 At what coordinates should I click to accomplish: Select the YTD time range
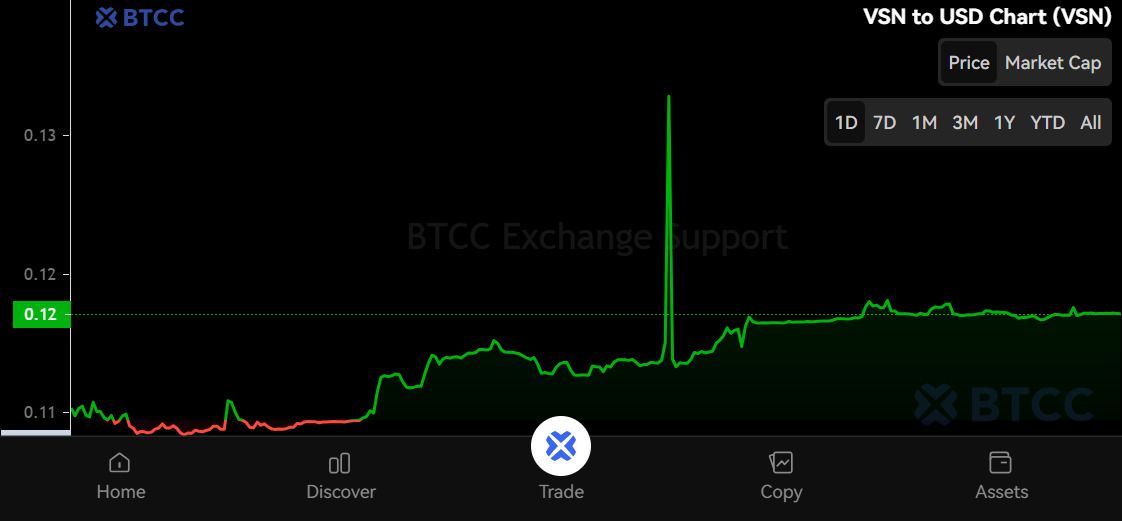click(x=1047, y=123)
